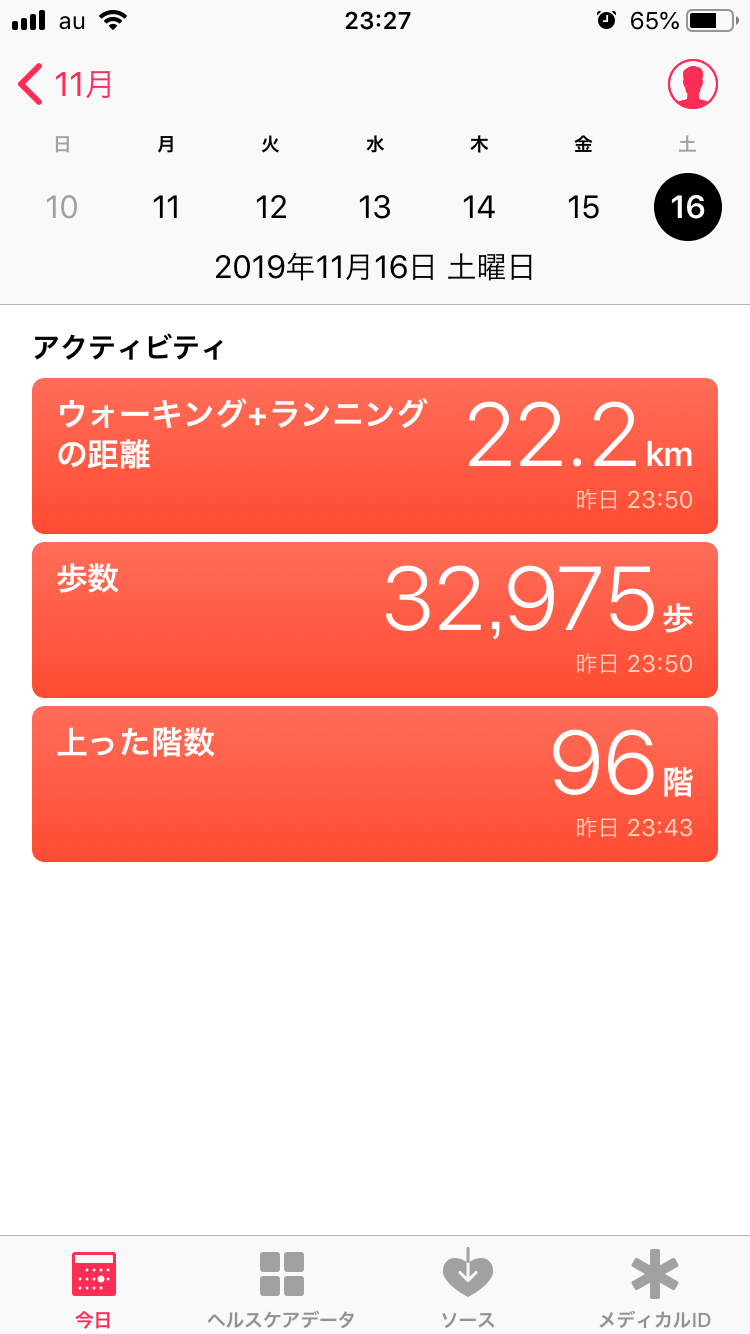Viewport: 750px width, 1334px height.
Task: Open the 上った階数 card
Action: click(x=375, y=784)
